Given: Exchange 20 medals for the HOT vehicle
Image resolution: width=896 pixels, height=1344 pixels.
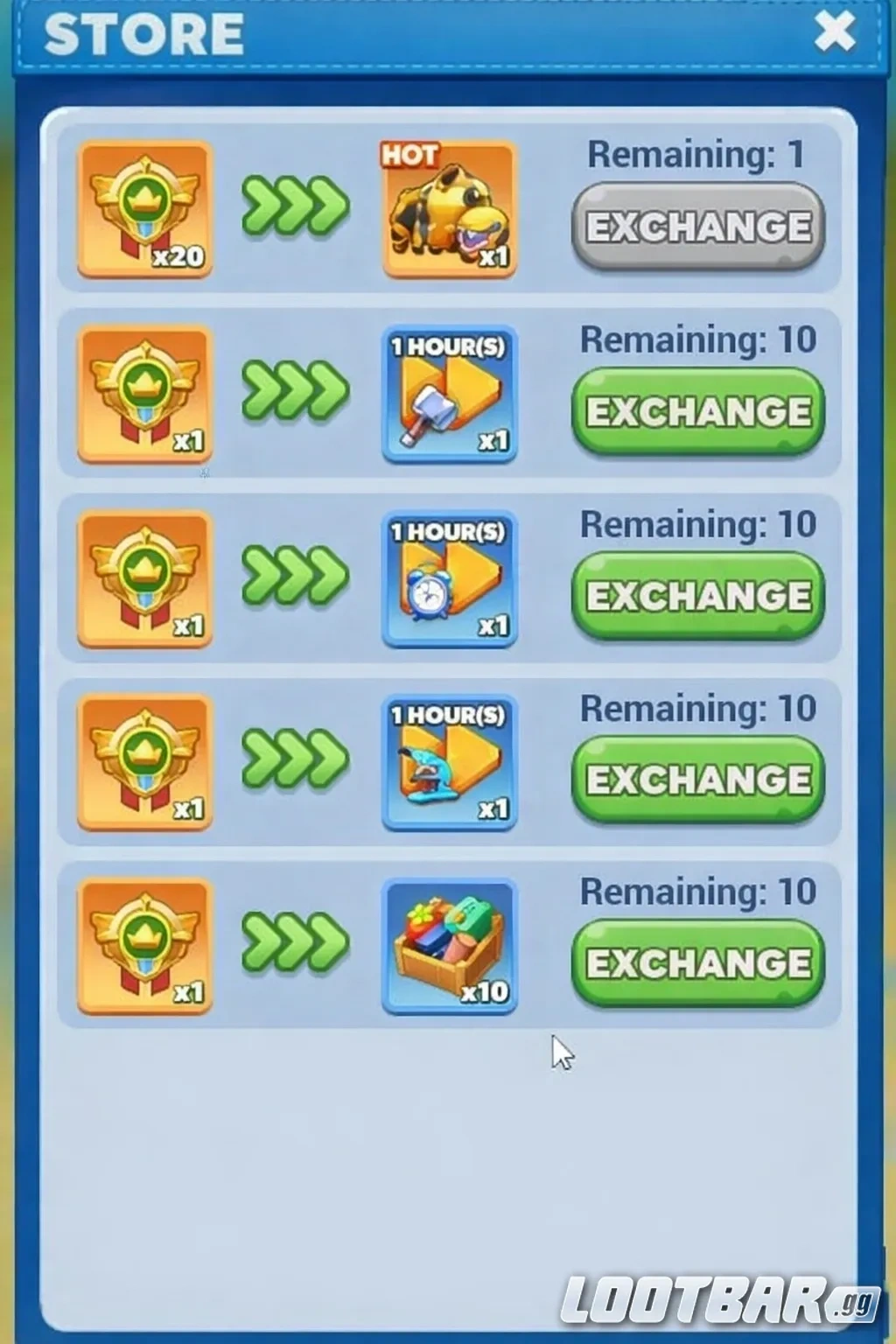Looking at the screenshot, I should click(697, 227).
